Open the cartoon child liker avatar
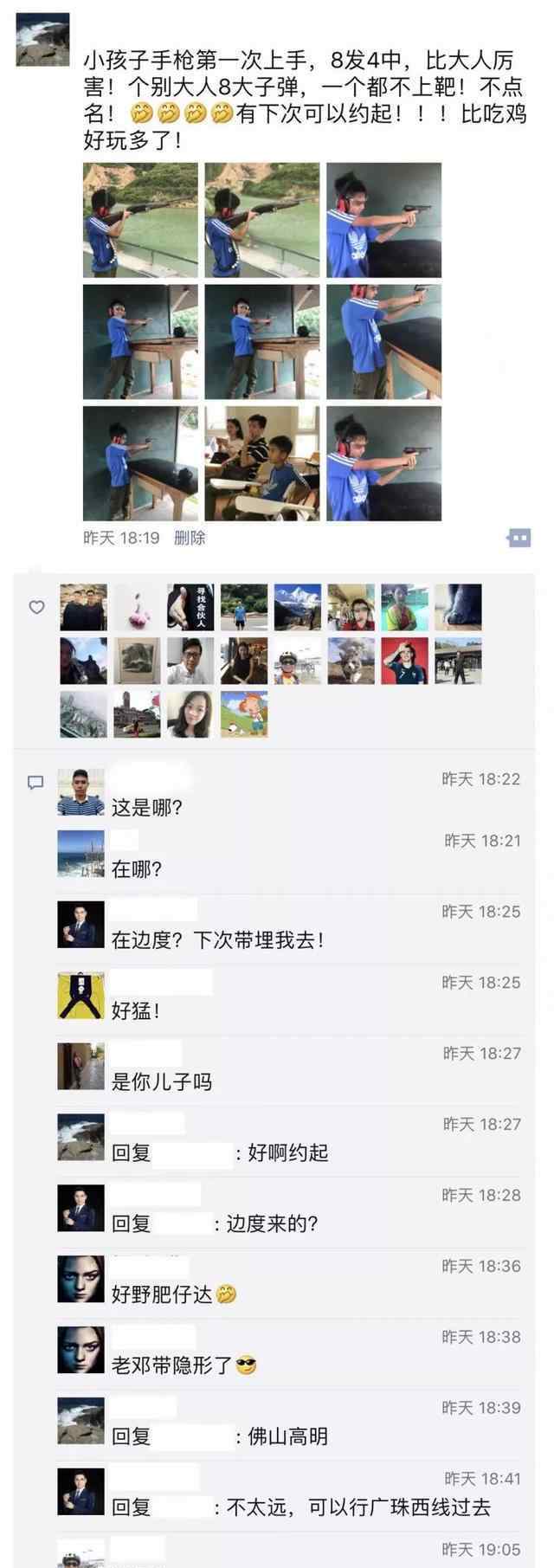Viewport: 554px width, 1568px height. (x=244, y=713)
